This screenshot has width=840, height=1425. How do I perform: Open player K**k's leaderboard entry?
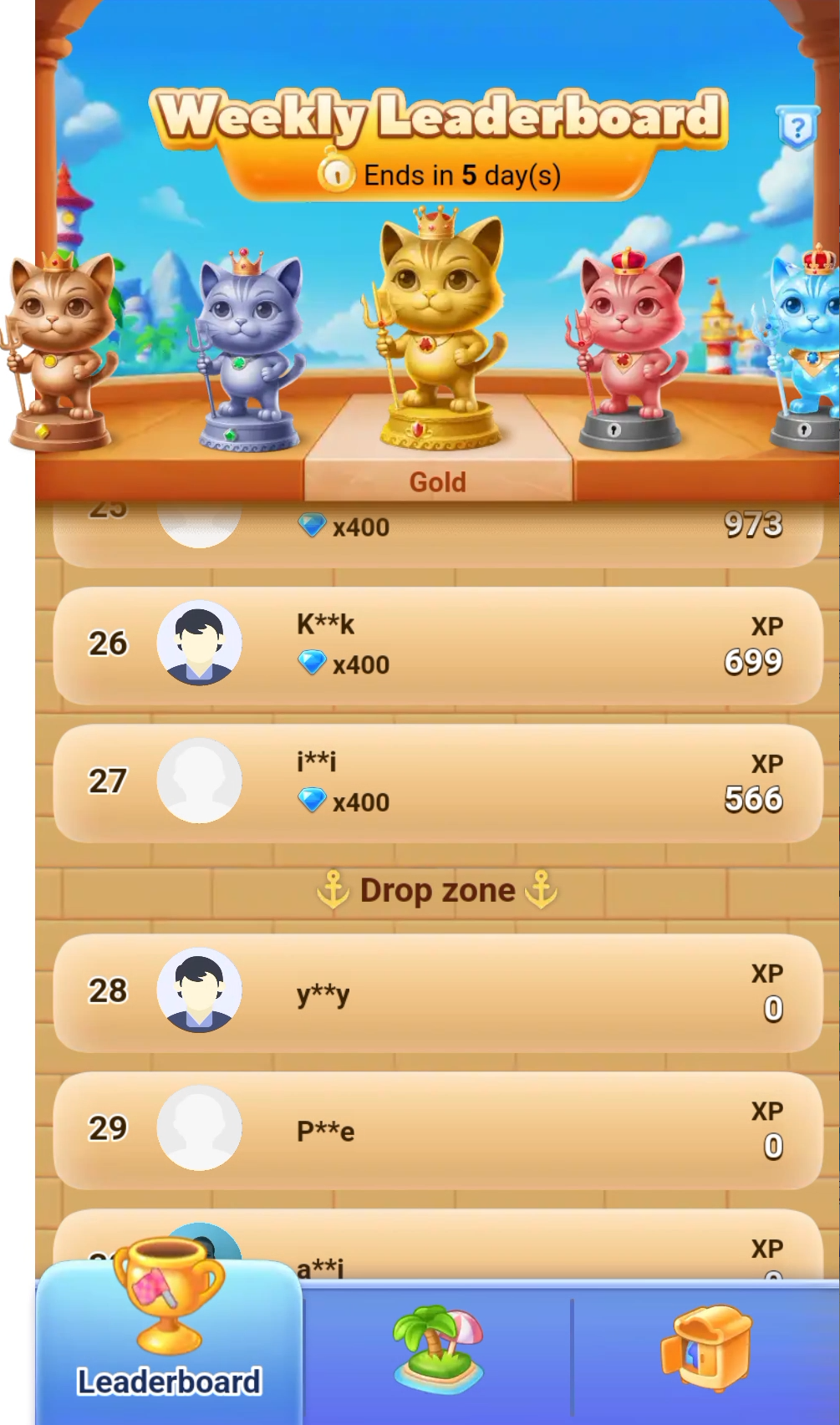pos(437,644)
